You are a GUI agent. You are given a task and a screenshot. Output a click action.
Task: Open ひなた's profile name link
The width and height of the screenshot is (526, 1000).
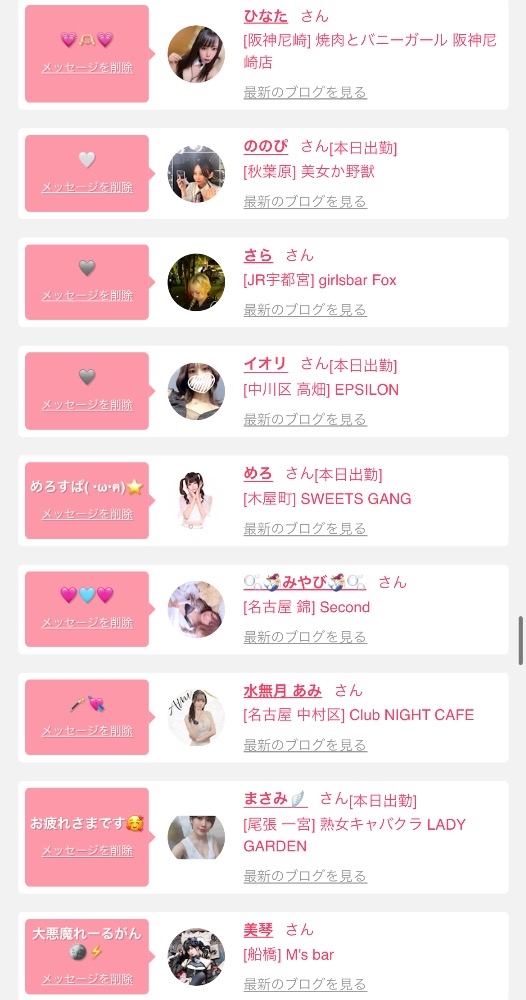tap(265, 17)
